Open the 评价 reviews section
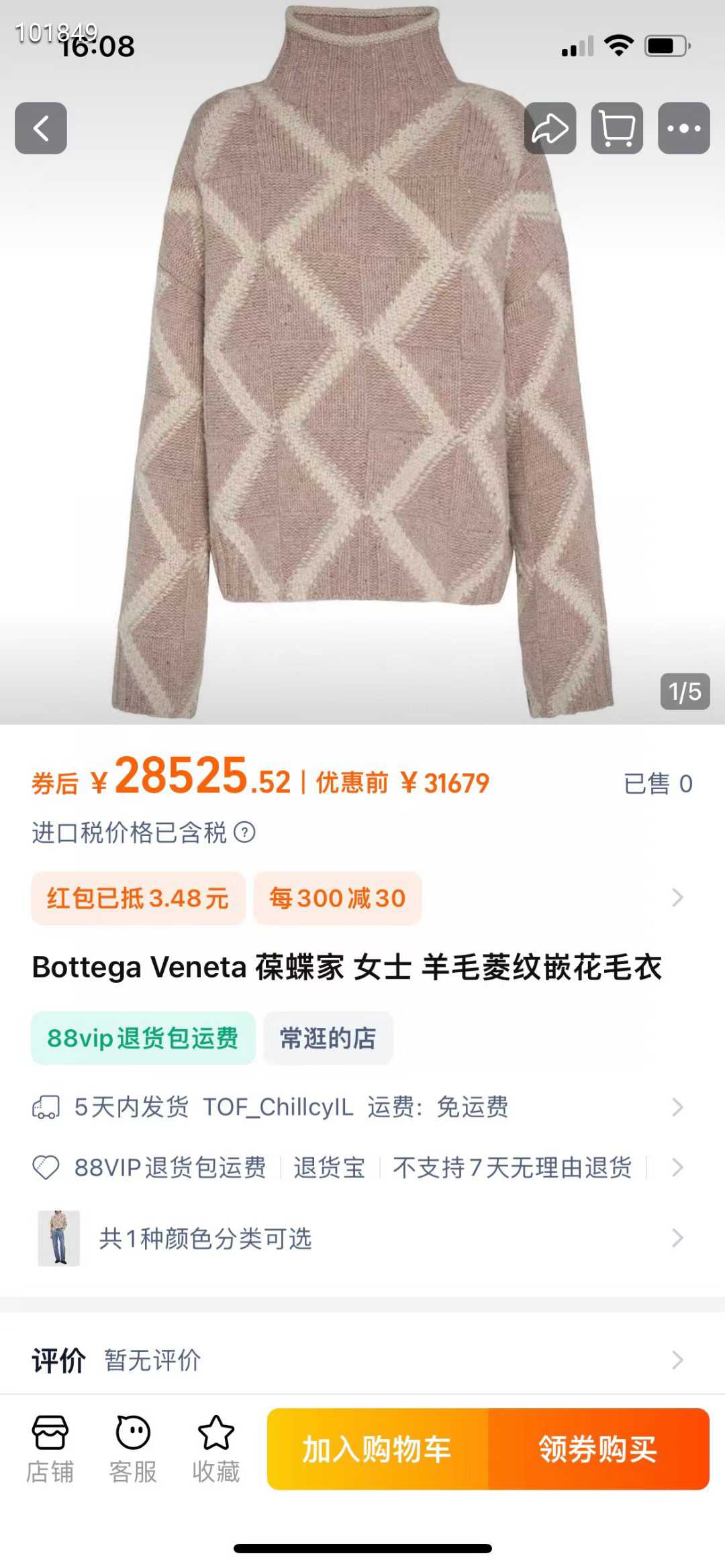The width and height of the screenshot is (725, 1568). pyautogui.click(x=362, y=1361)
